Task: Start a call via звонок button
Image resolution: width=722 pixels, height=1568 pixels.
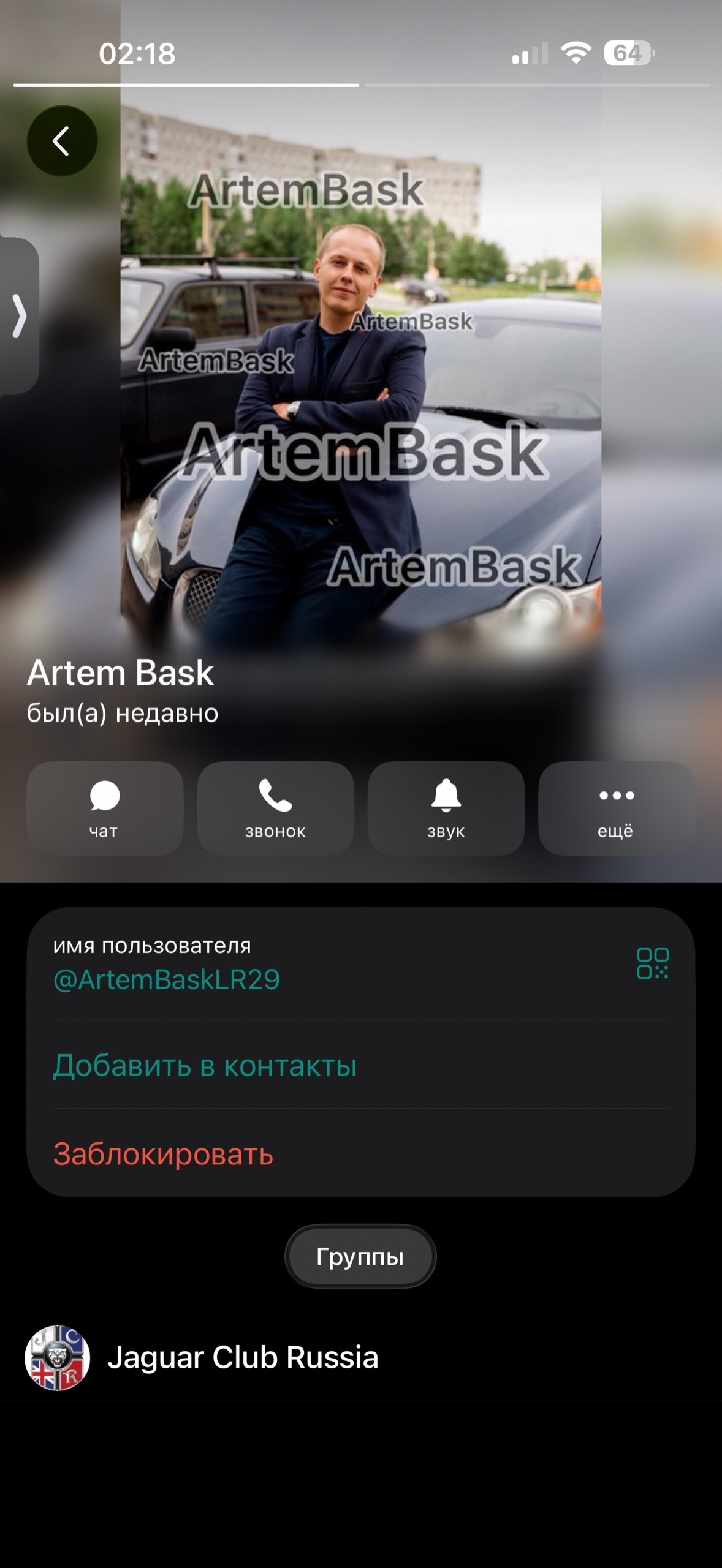Action: coord(275,808)
